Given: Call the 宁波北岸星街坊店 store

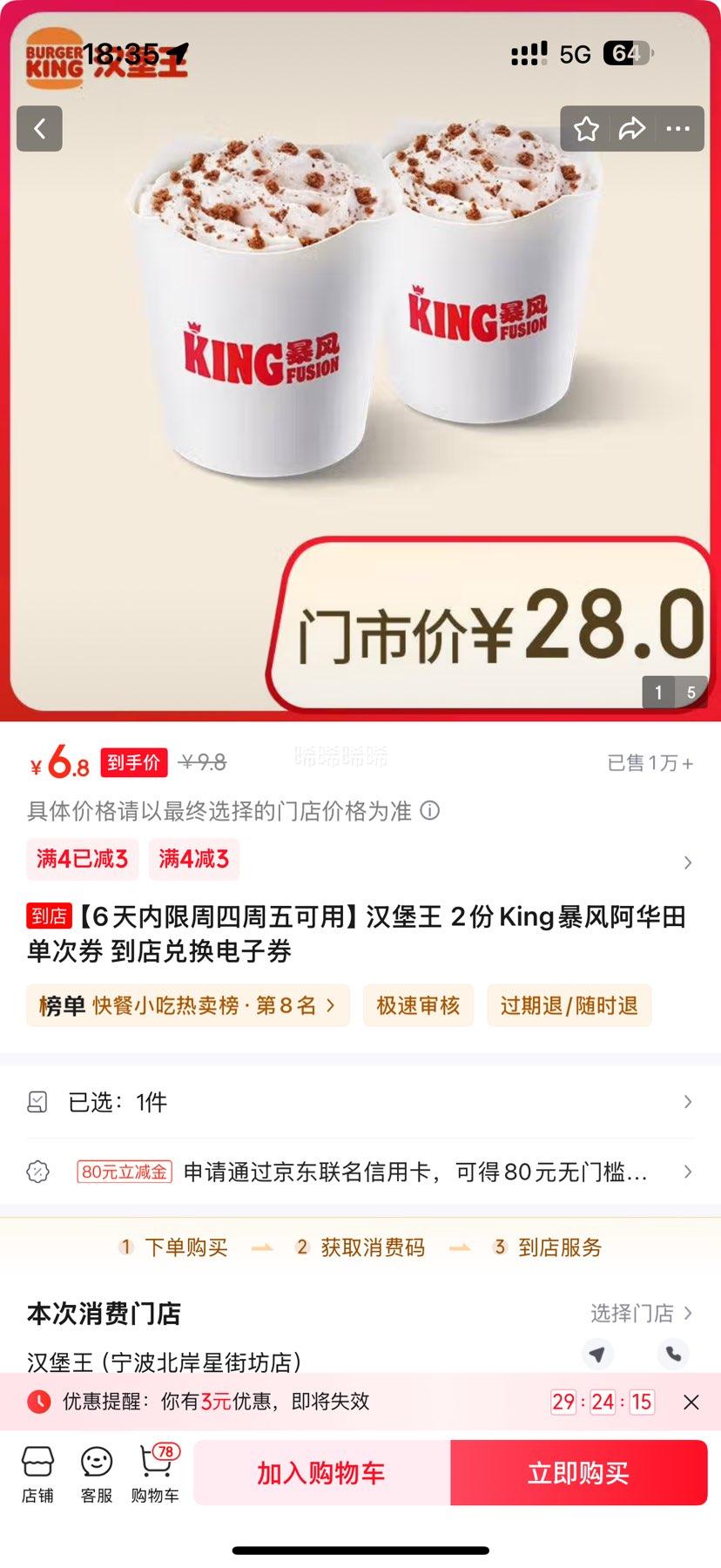Looking at the screenshot, I should click(673, 1354).
